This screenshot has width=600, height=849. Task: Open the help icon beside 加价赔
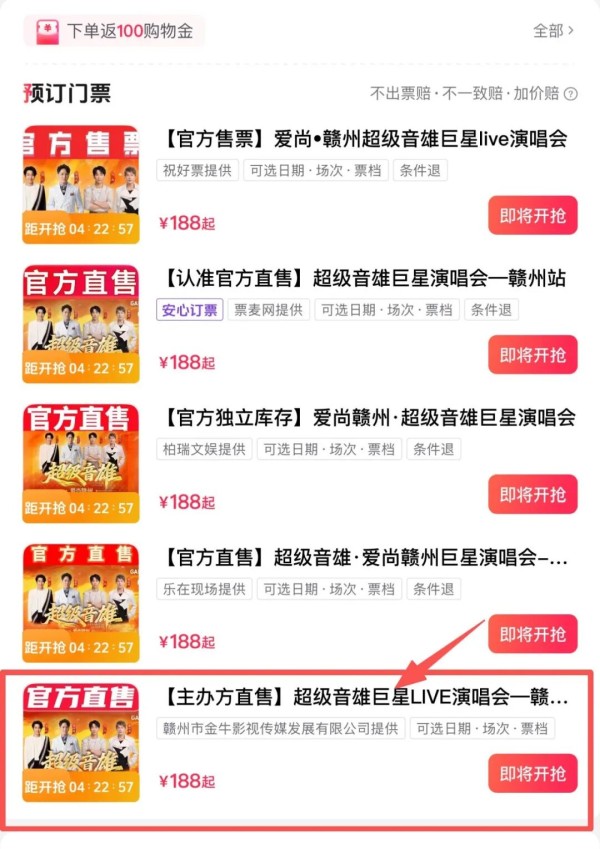click(570, 94)
